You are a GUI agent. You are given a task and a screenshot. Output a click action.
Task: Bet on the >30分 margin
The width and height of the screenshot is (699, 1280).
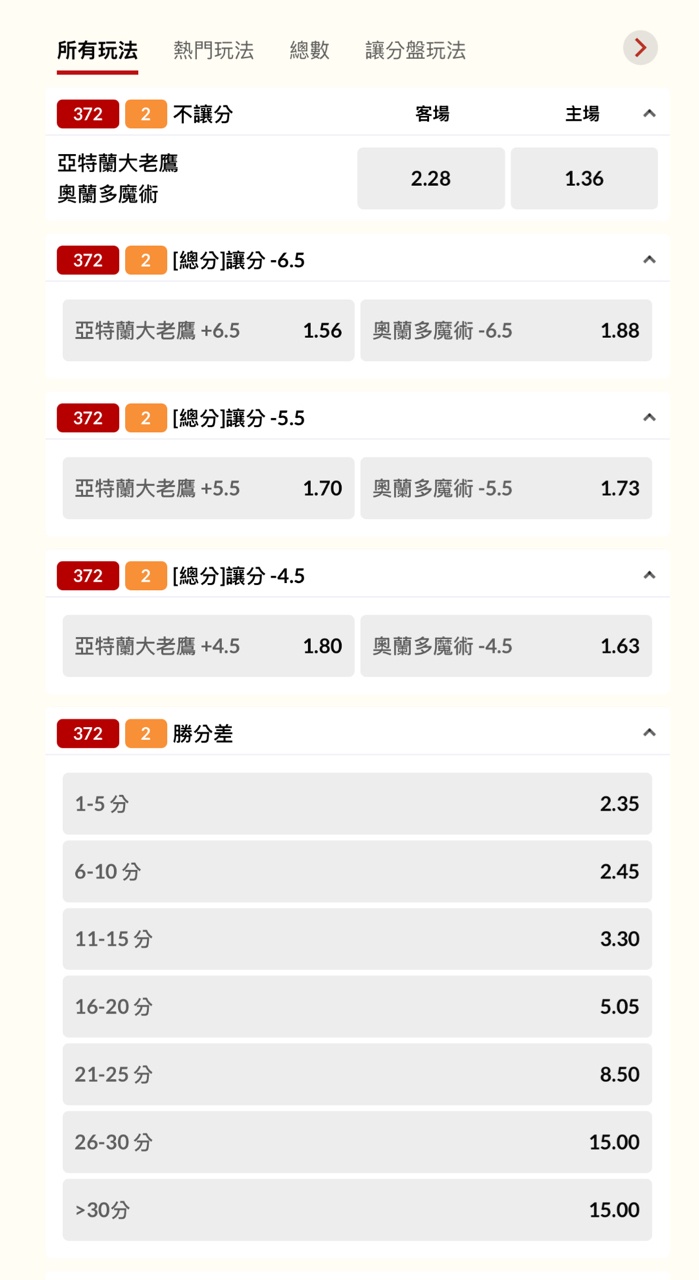pos(357,1210)
